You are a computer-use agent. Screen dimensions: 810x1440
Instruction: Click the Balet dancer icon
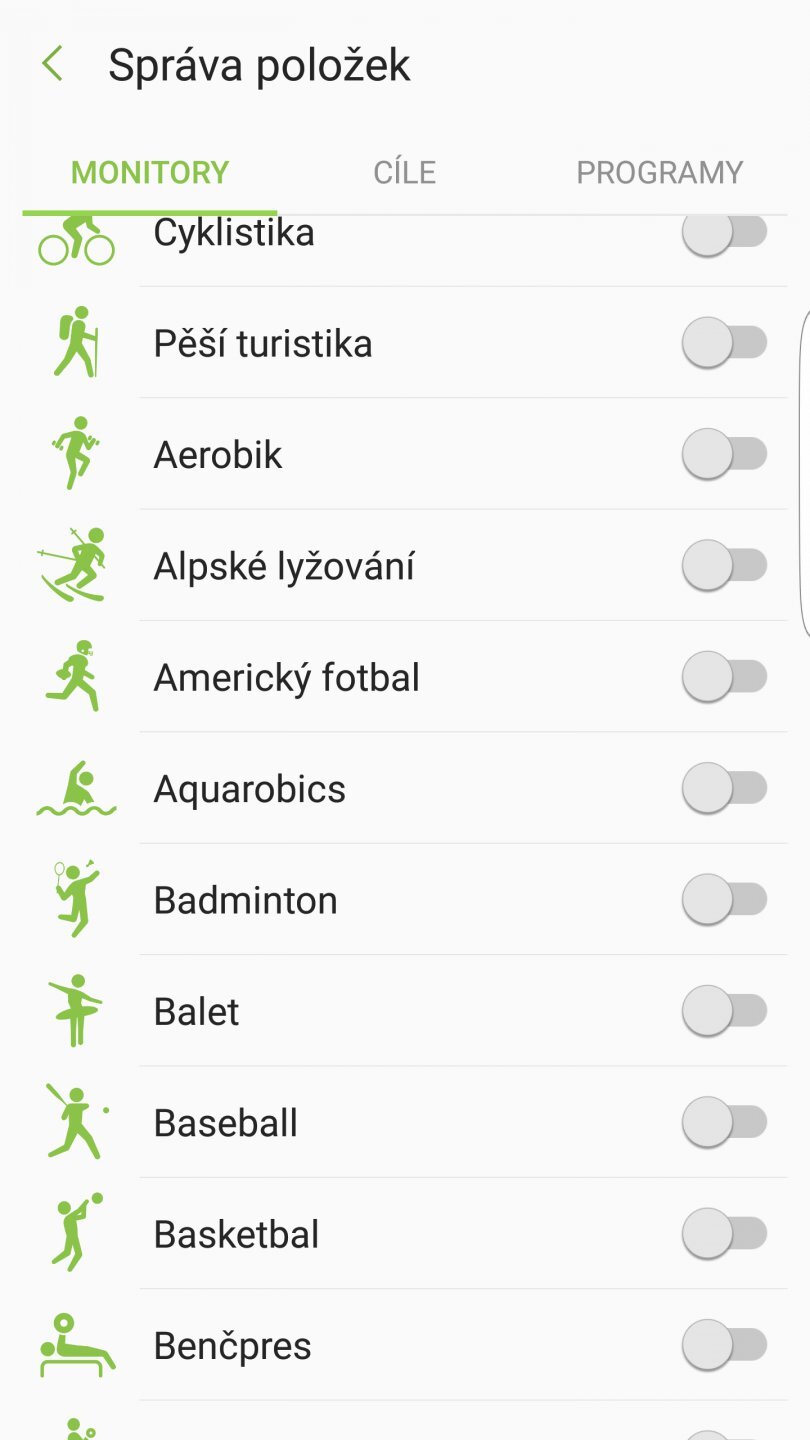(x=76, y=1010)
